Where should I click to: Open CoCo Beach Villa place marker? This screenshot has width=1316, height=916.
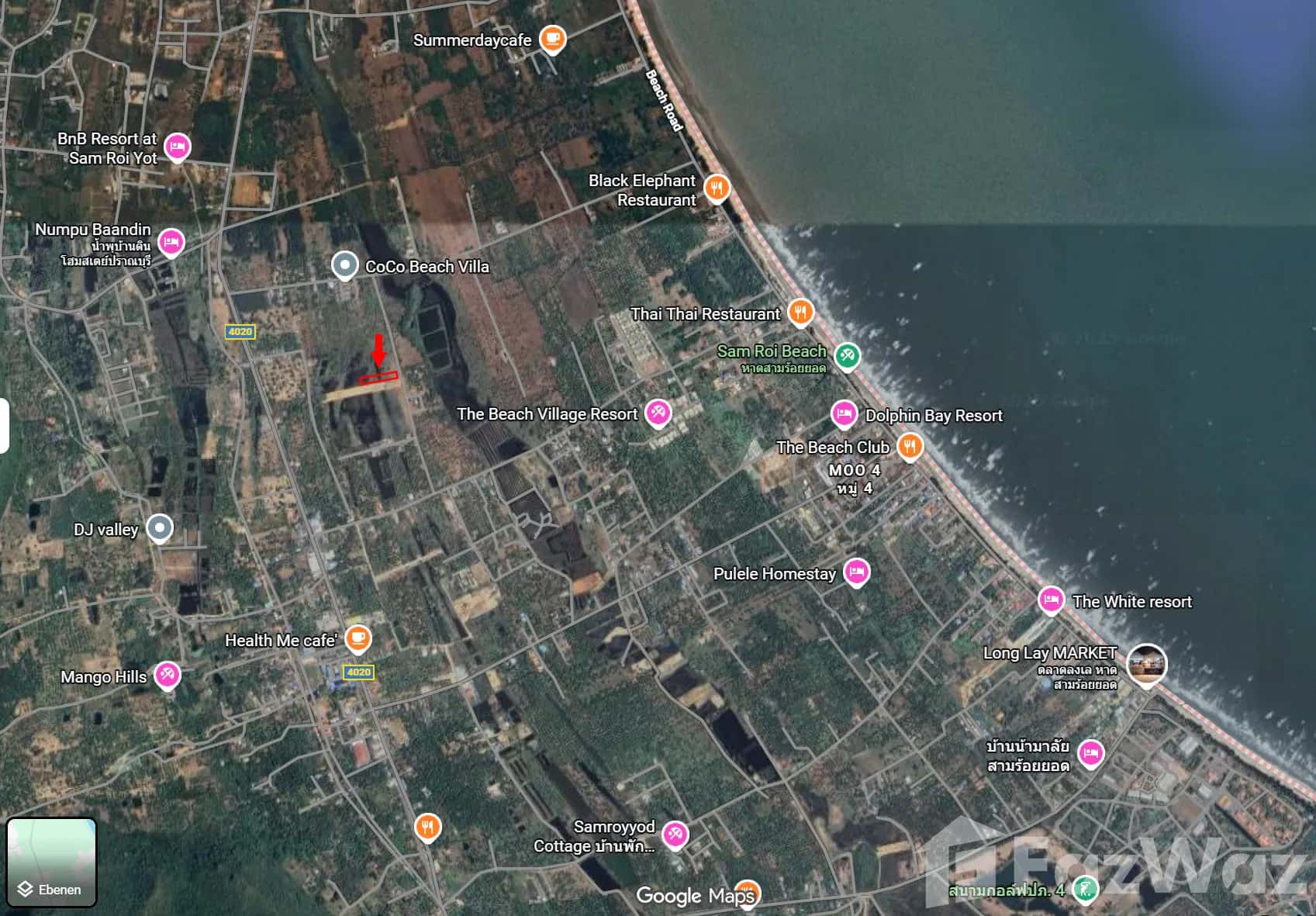pyautogui.click(x=344, y=265)
